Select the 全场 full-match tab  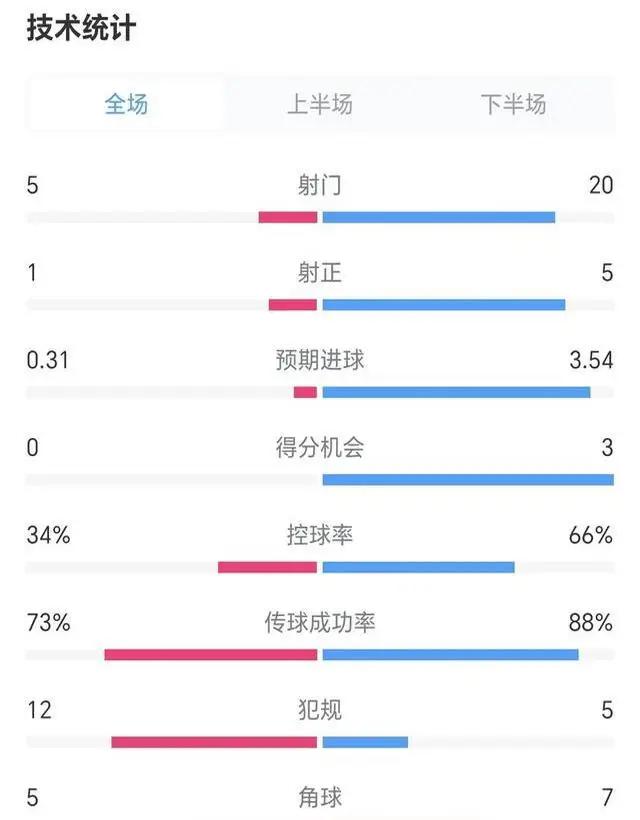pyautogui.click(x=127, y=104)
